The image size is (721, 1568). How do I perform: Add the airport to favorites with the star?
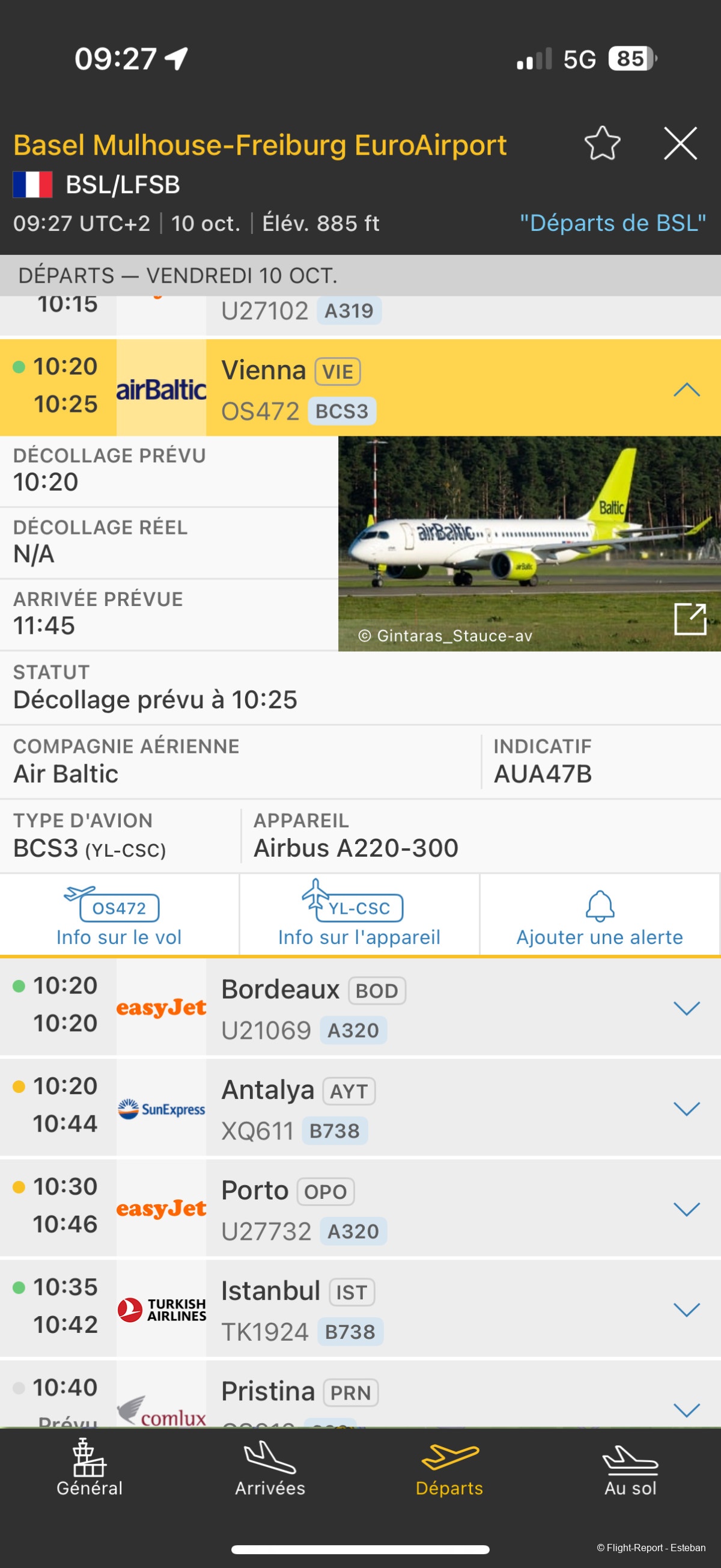(x=602, y=144)
